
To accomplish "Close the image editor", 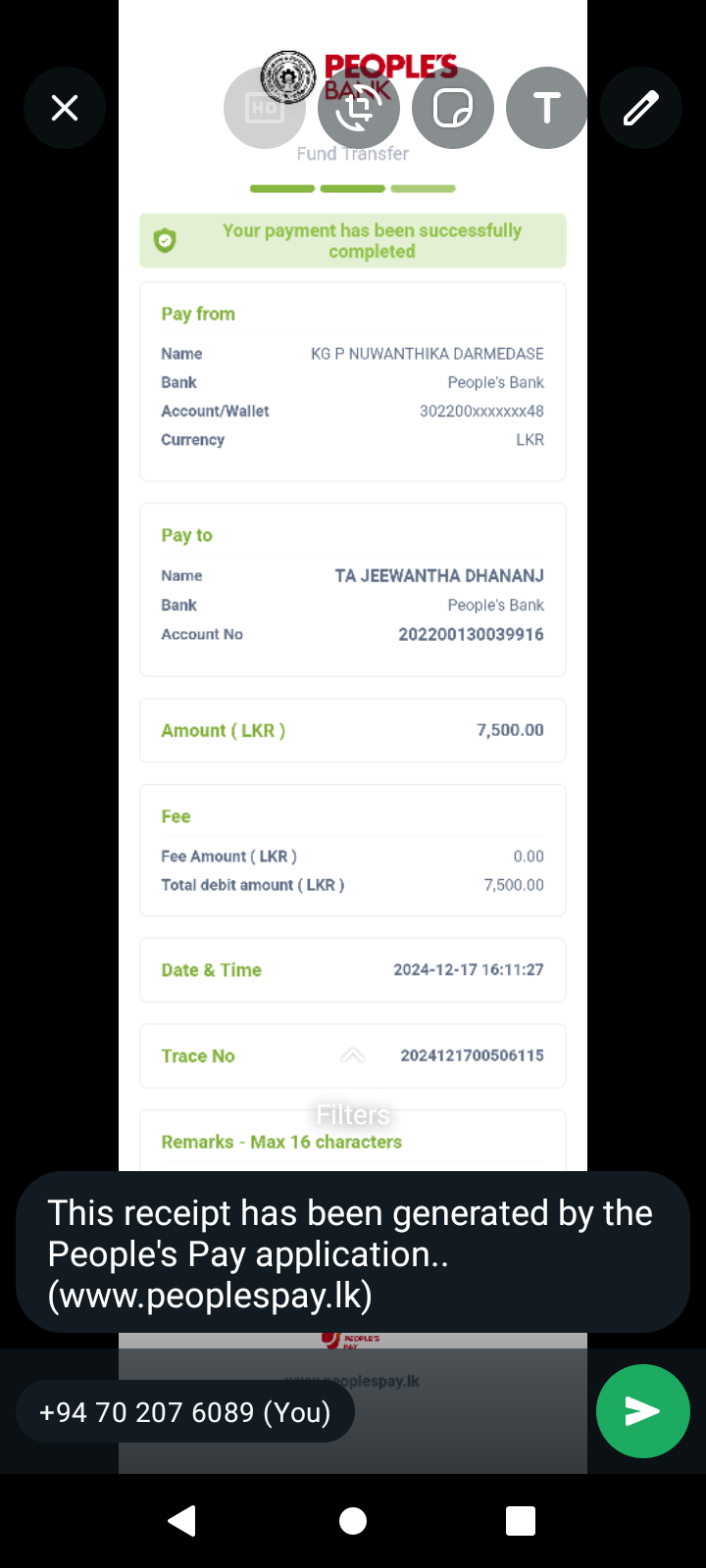I will 65,108.
